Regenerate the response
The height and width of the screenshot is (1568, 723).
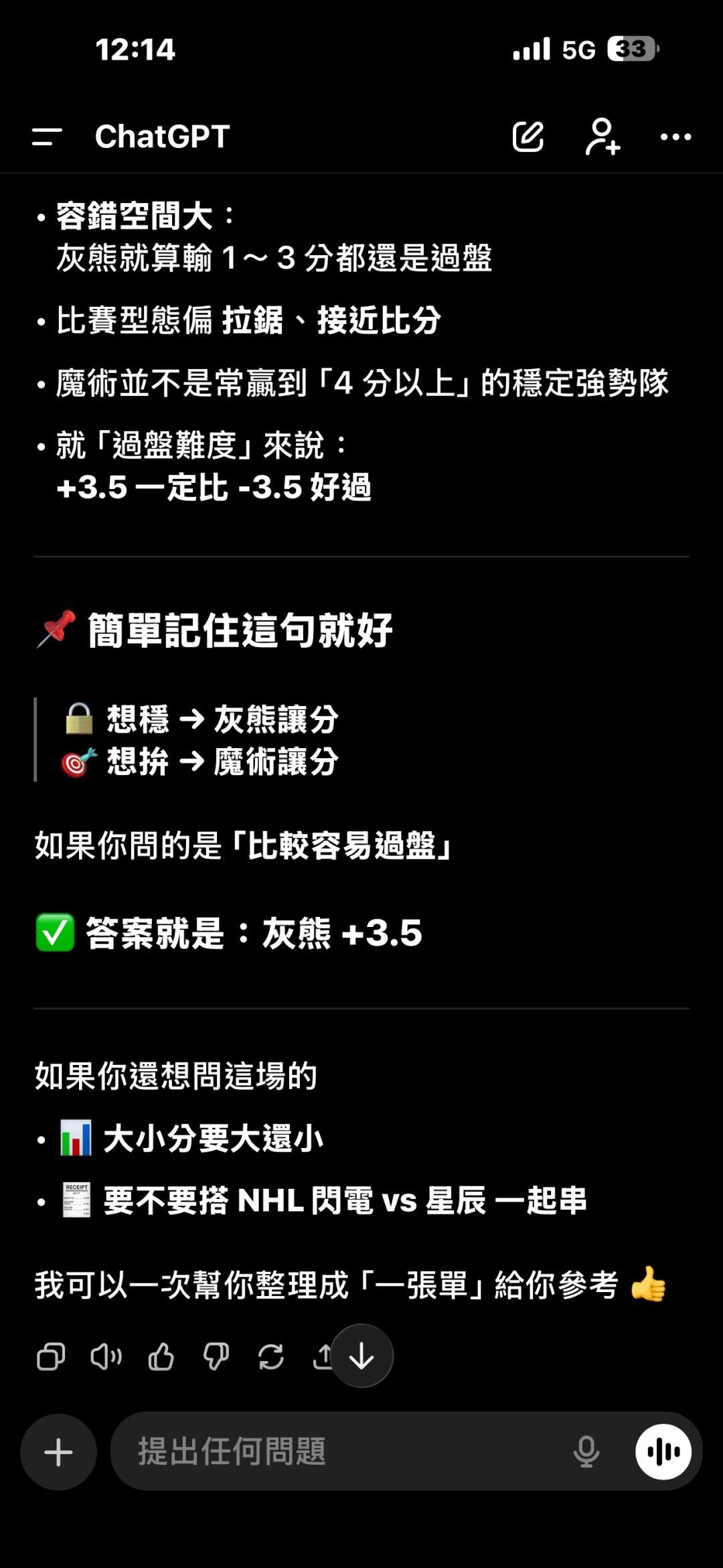270,1357
